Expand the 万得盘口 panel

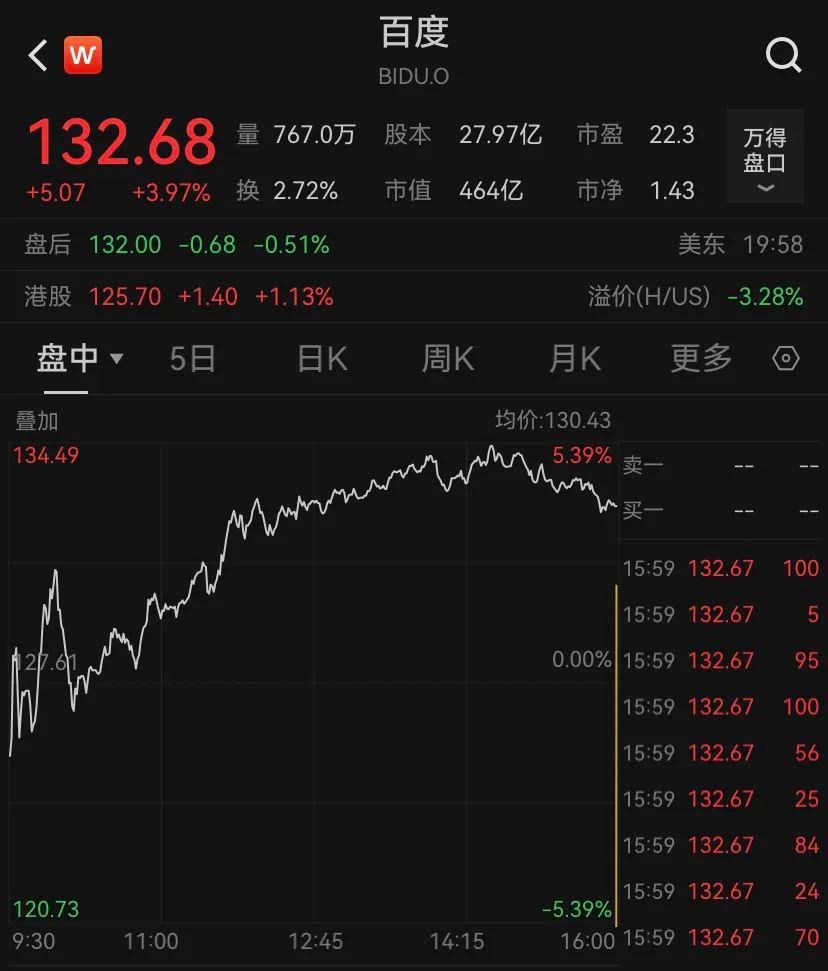point(765,157)
